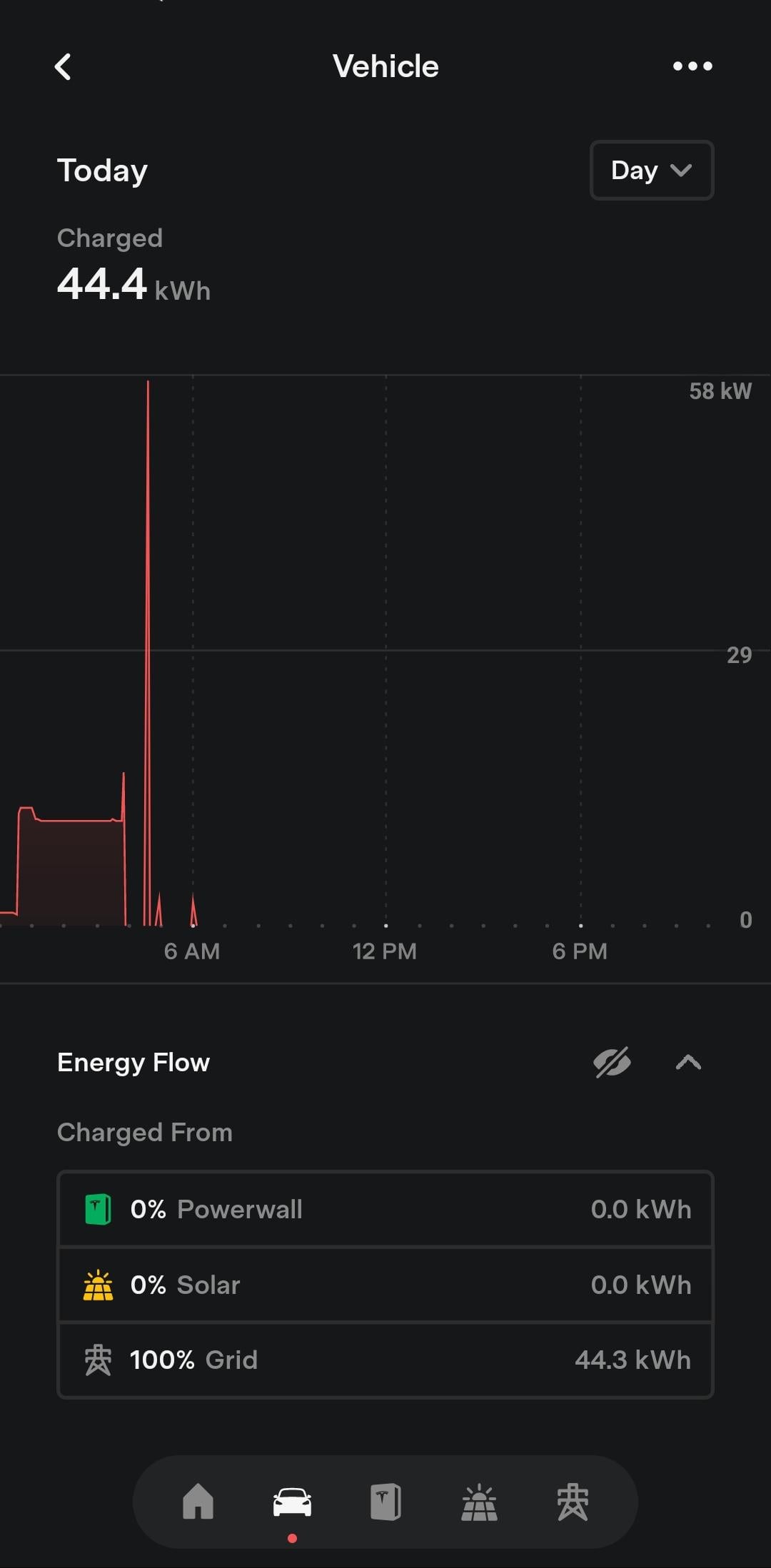Switch to the Home tab
Viewport: 771px width, 1568px height.
(198, 1502)
